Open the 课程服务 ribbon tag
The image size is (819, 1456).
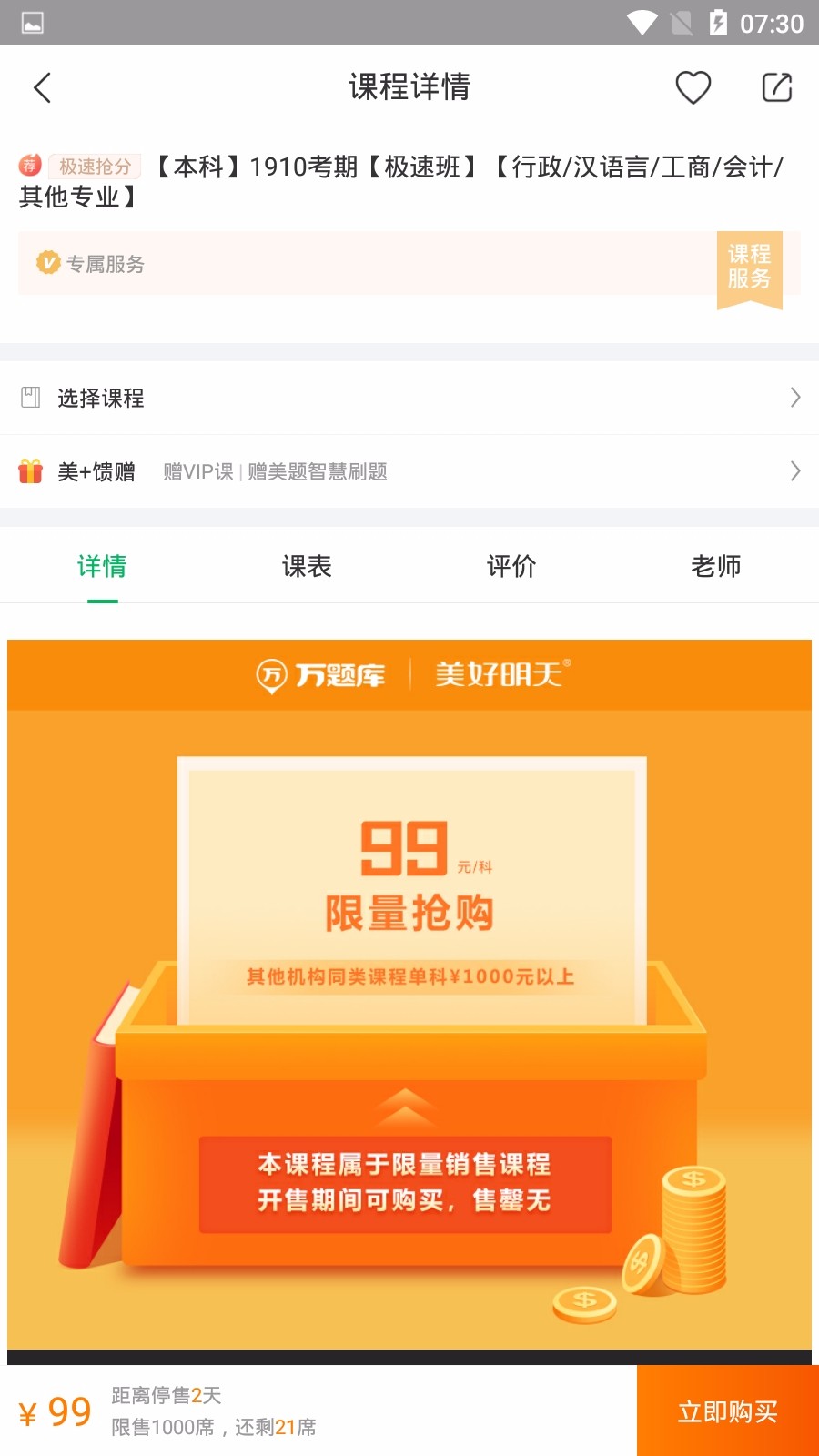point(750,268)
